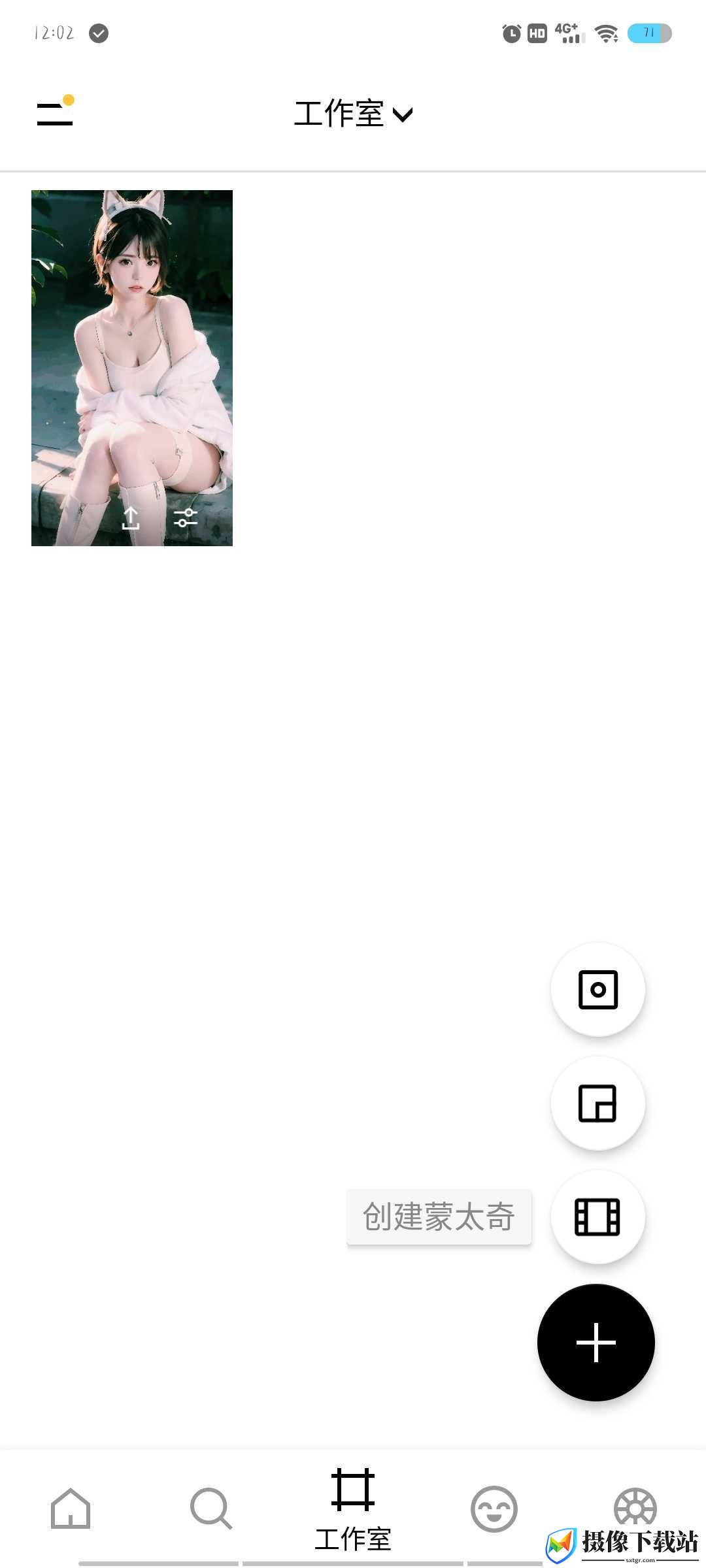Open adjustment sliders icon on the photo
Image resolution: width=706 pixels, height=1568 pixels.
point(186,517)
